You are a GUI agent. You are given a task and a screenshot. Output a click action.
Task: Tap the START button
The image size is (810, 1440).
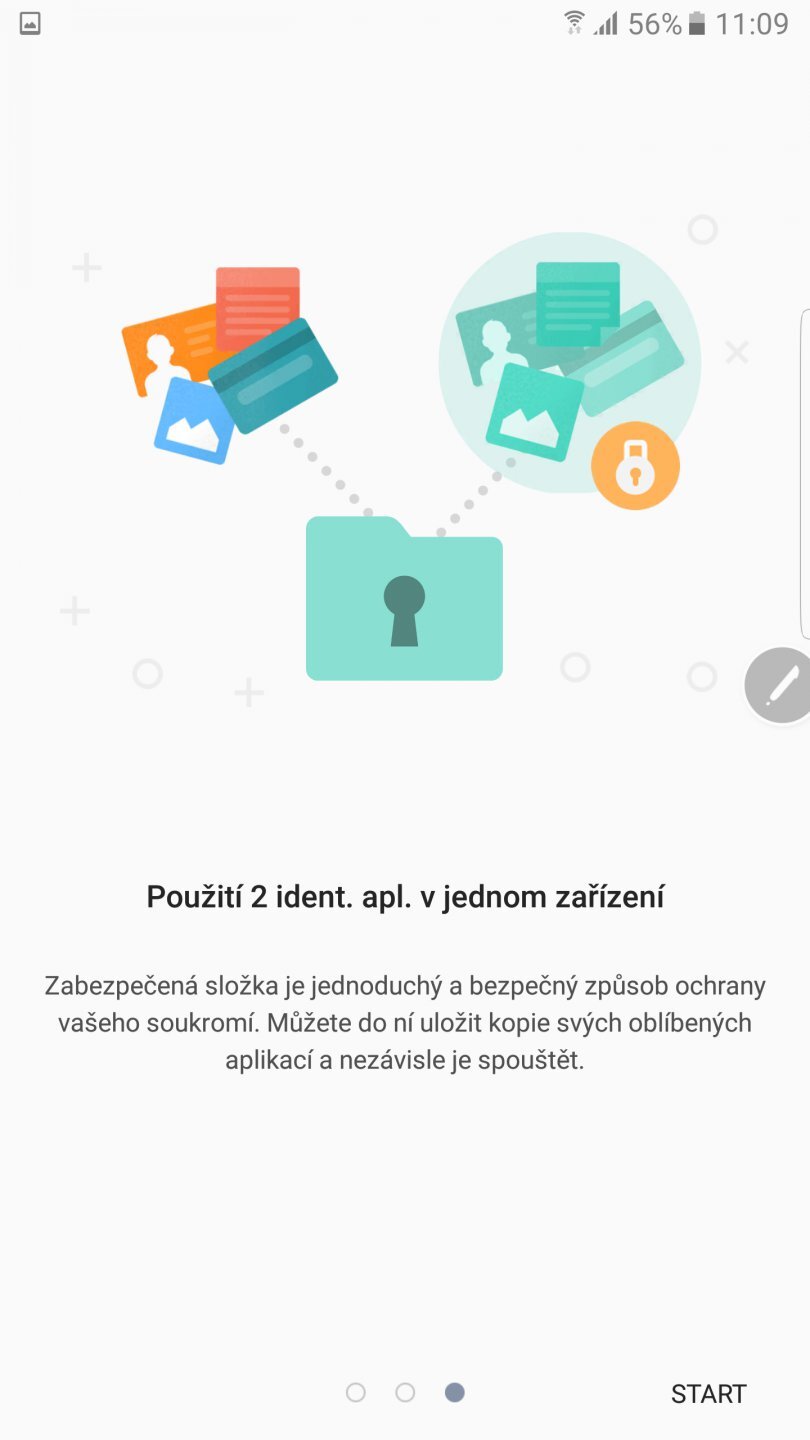708,1393
